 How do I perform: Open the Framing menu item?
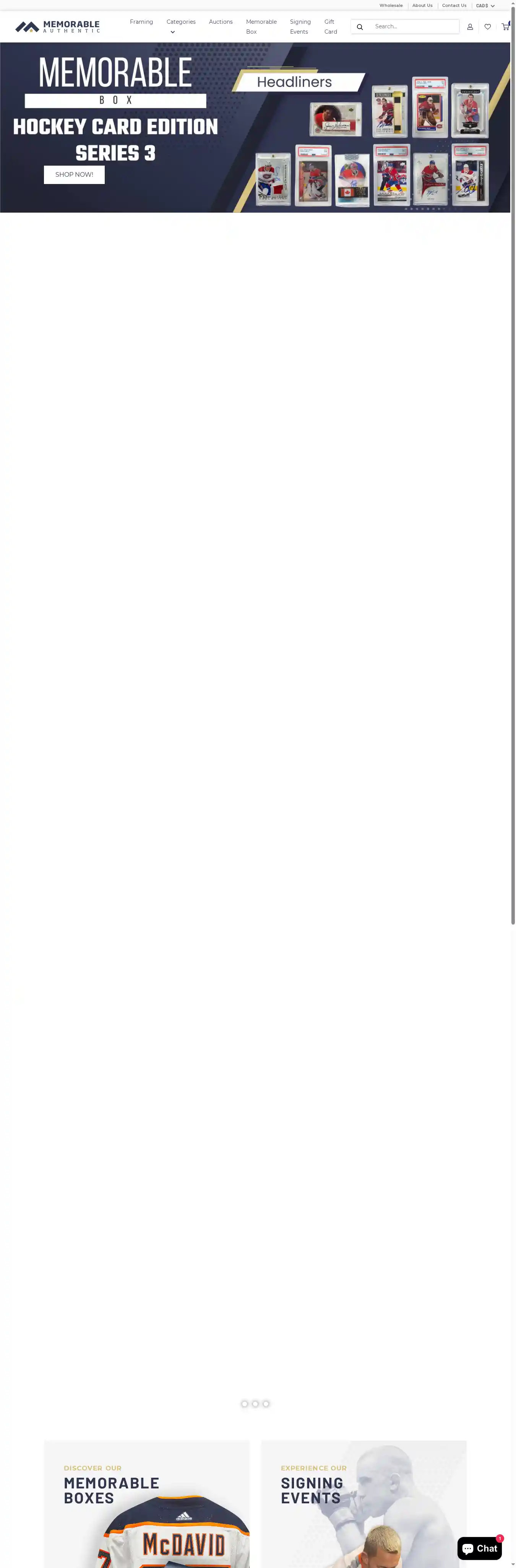coord(141,22)
